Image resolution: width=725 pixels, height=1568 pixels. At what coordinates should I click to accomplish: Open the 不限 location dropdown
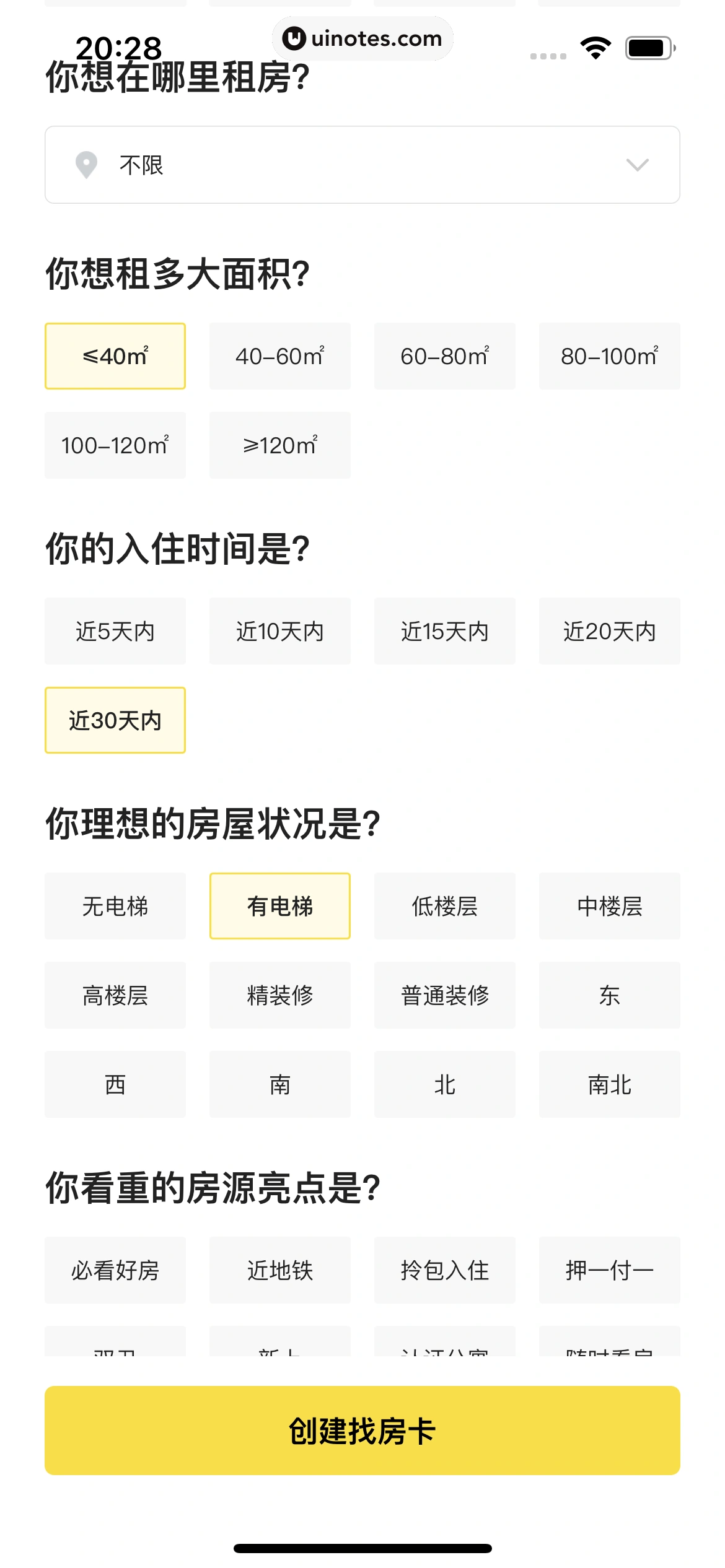pyautogui.click(x=362, y=165)
